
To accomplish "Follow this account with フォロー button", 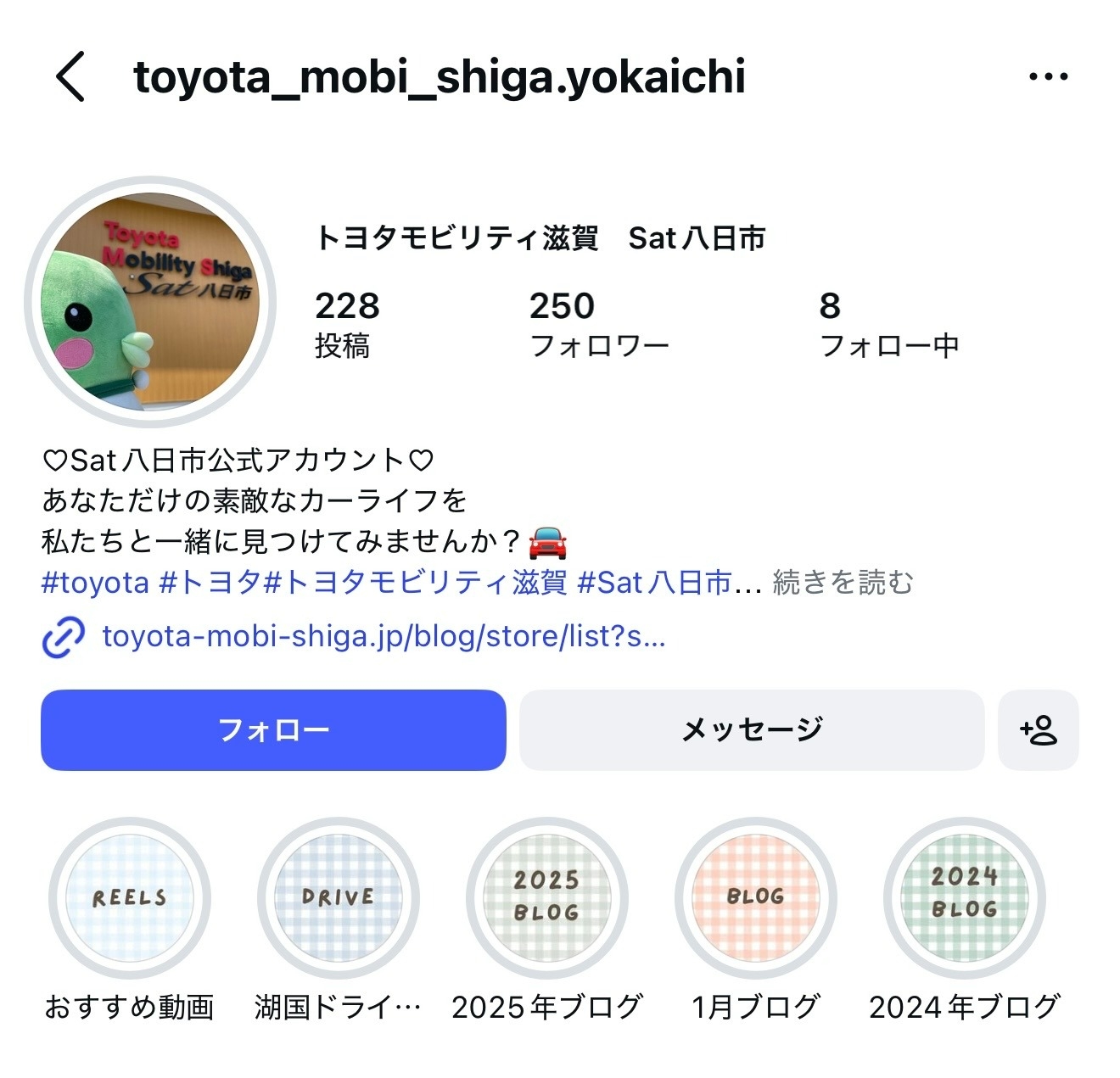I will coord(273,730).
